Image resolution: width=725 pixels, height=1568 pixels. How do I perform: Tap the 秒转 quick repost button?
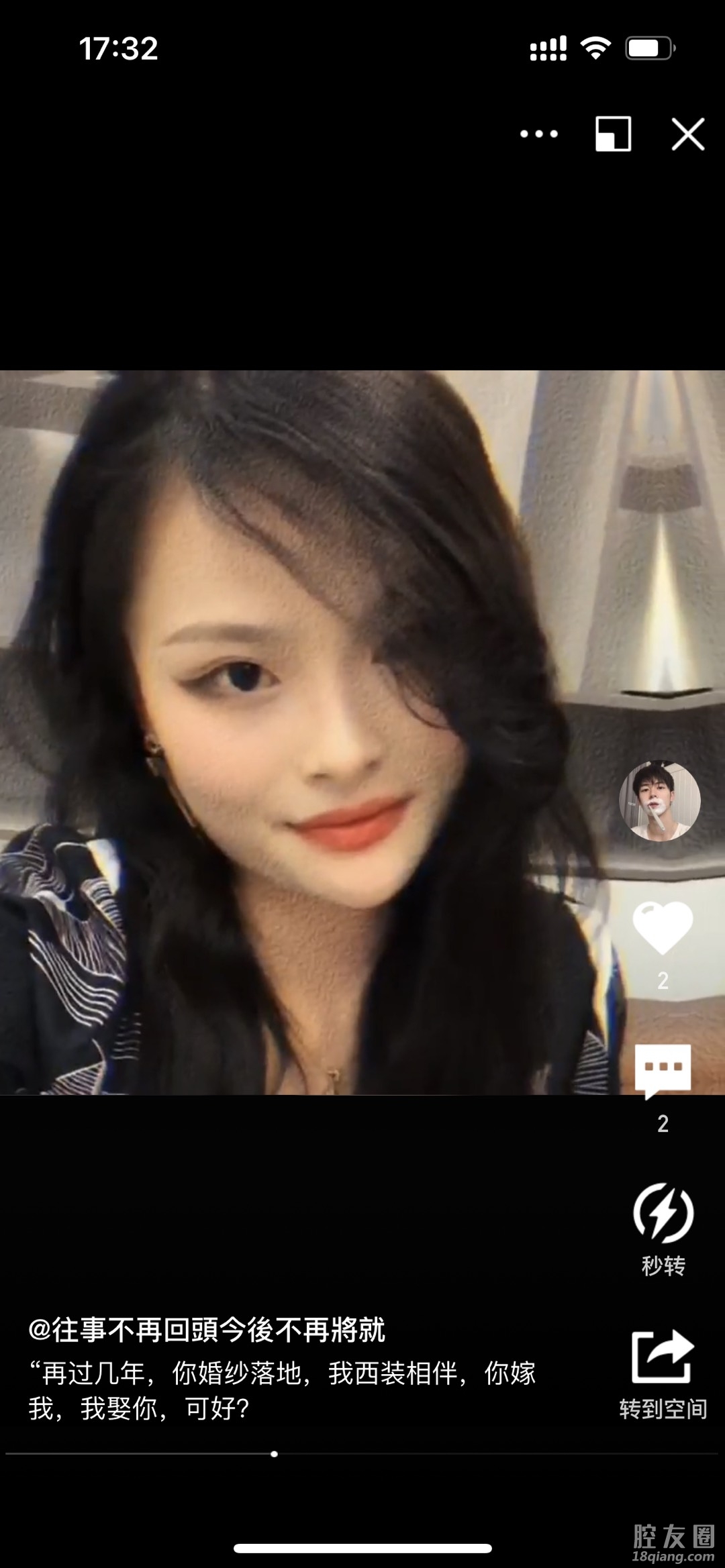[x=663, y=1214]
